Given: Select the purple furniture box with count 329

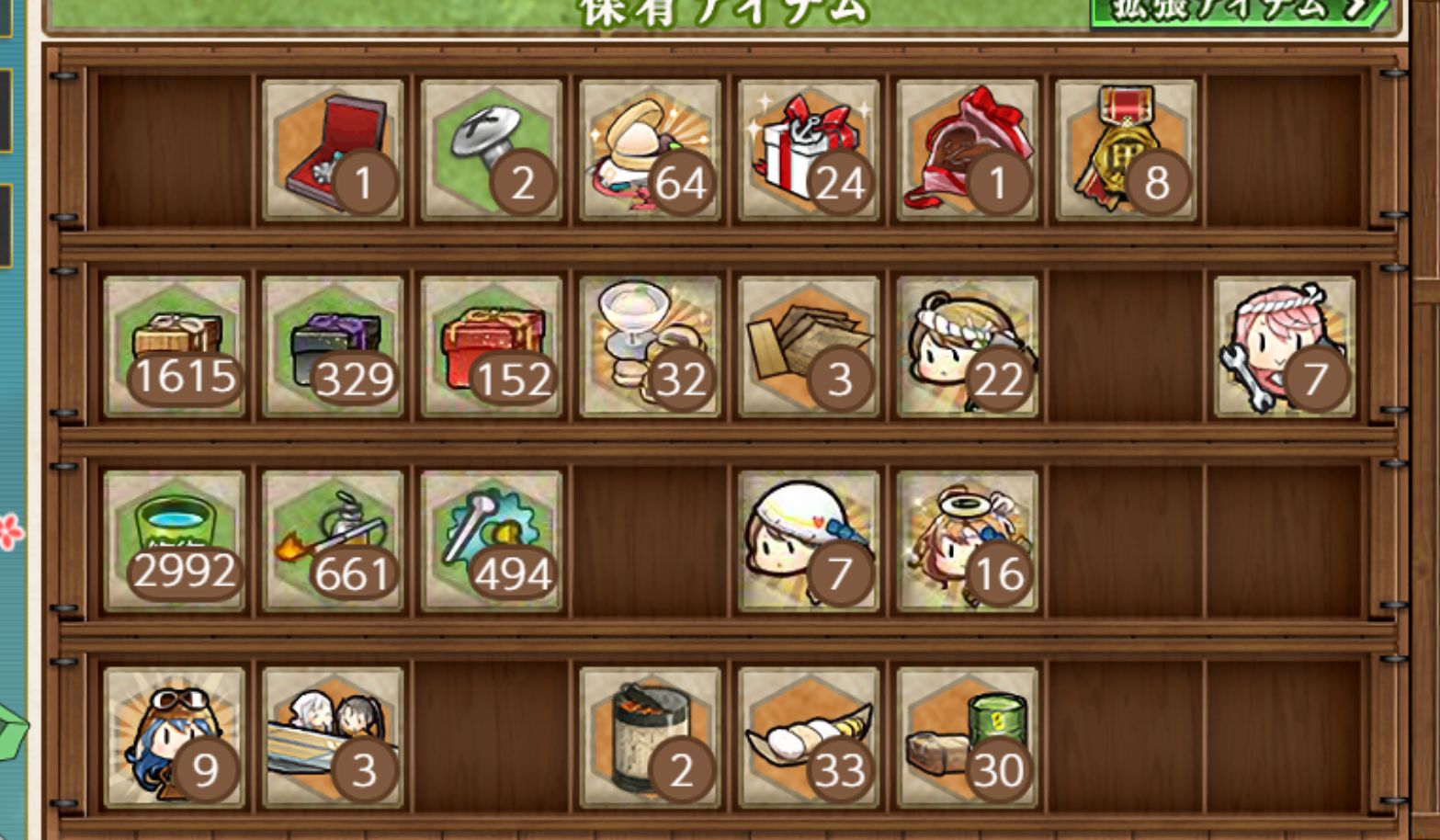Looking at the screenshot, I should [x=333, y=346].
